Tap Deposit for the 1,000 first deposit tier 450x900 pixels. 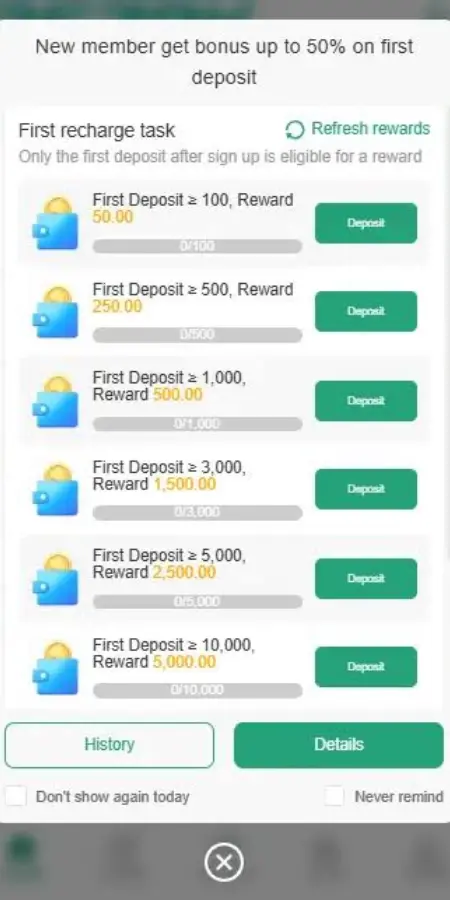366,401
